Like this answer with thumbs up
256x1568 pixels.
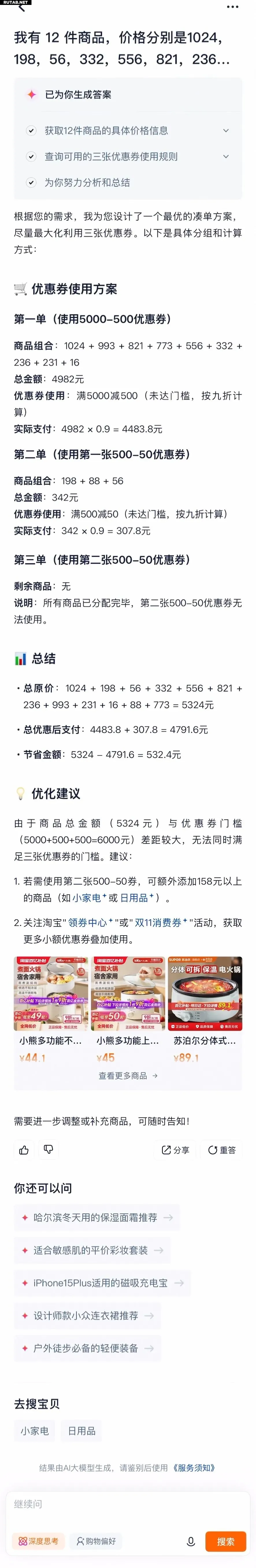pyautogui.click(x=24, y=1150)
